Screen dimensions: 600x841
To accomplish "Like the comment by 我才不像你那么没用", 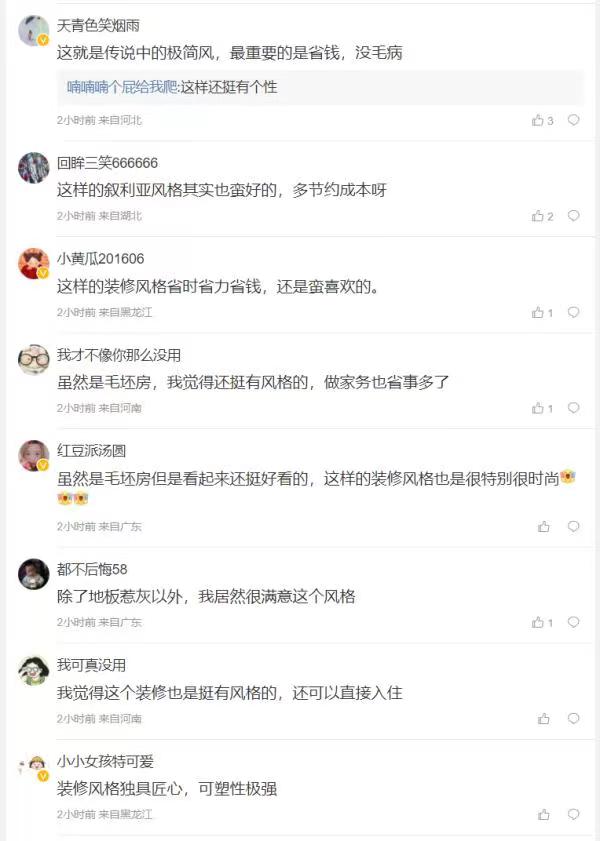I will click(538, 408).
